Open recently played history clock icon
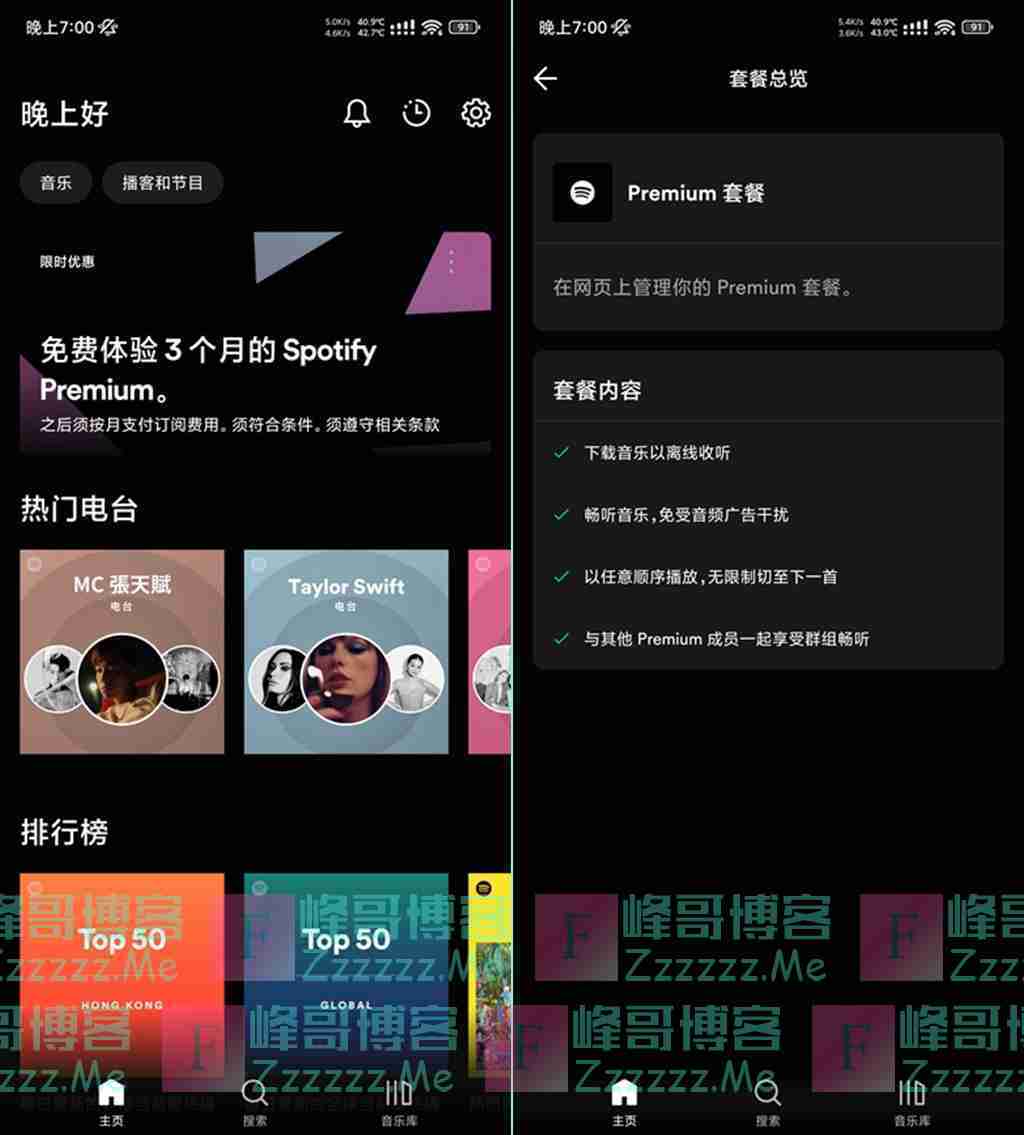The image size is (1024, 1135). (x=416, y=114)
